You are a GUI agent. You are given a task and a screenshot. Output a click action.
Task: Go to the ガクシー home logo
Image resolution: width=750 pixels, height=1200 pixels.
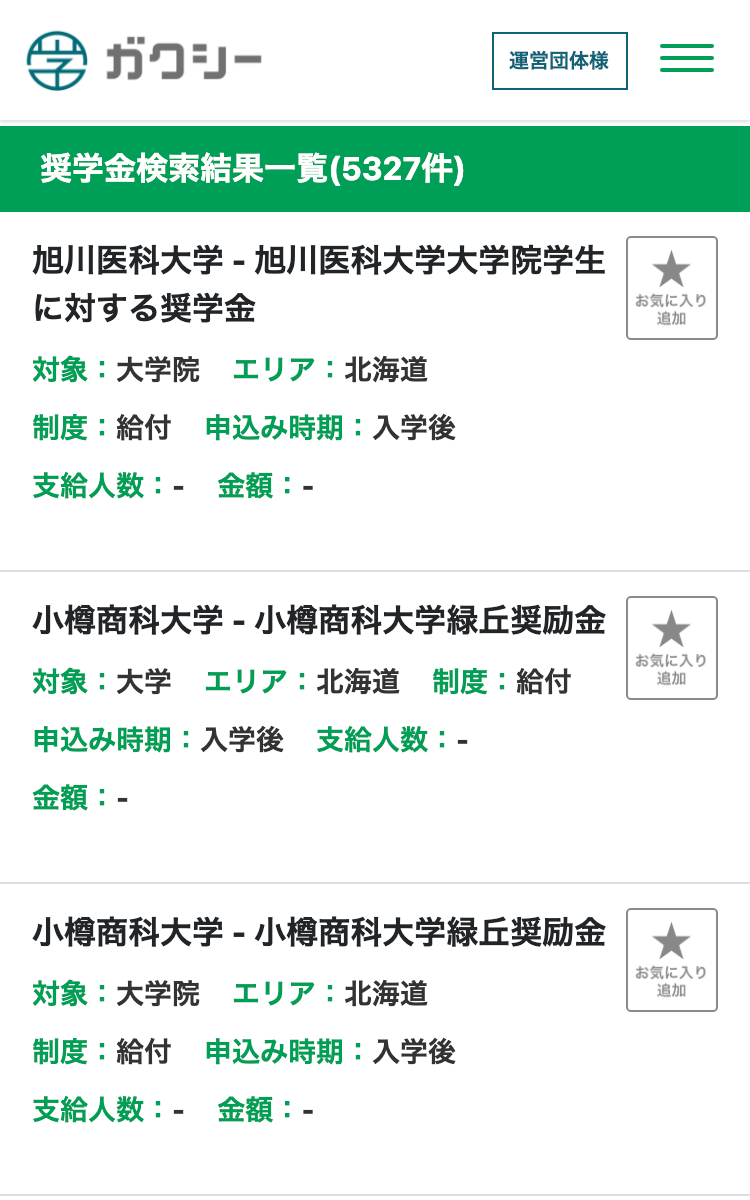tap(144, 61)
